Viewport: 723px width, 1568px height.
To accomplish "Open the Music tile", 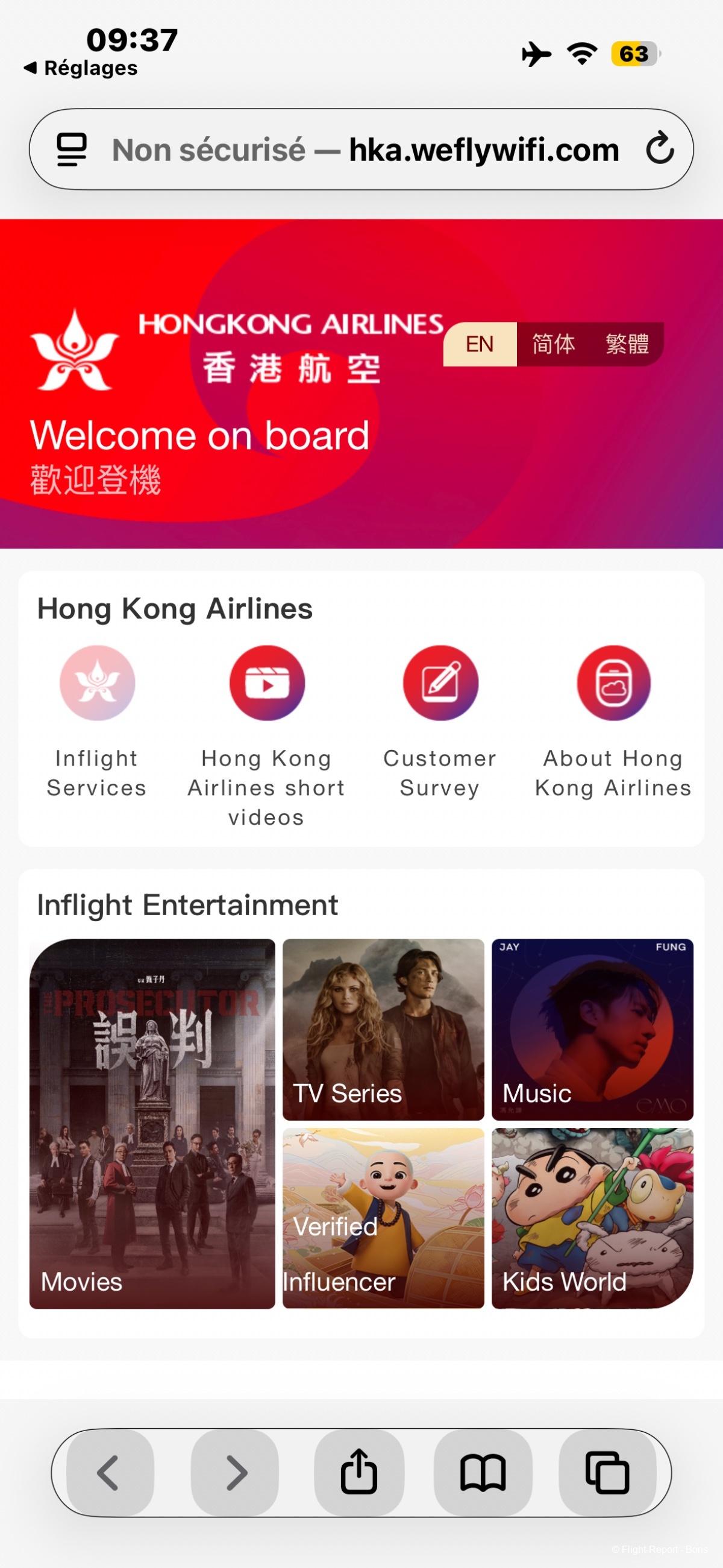I will (592, 1029).
